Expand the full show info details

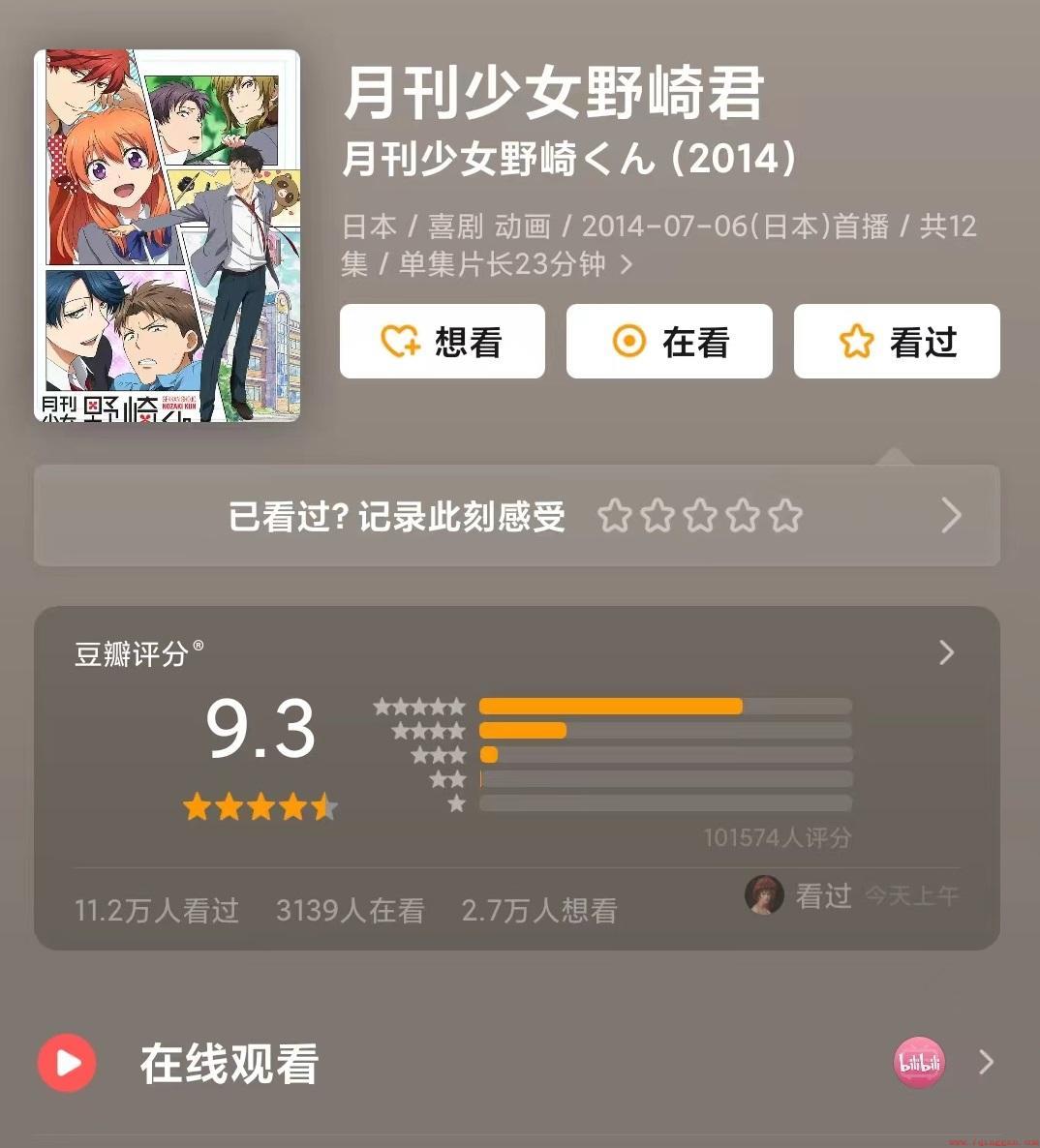[x=627, y=264]
